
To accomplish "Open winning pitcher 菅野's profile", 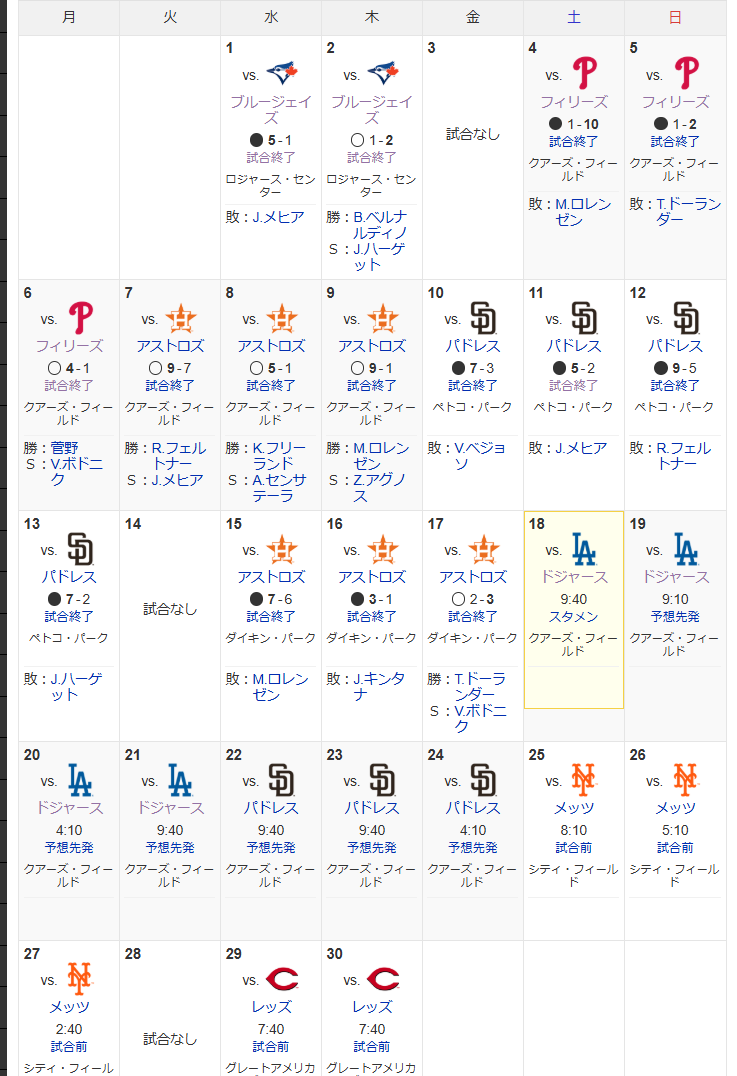I will 65,448.
